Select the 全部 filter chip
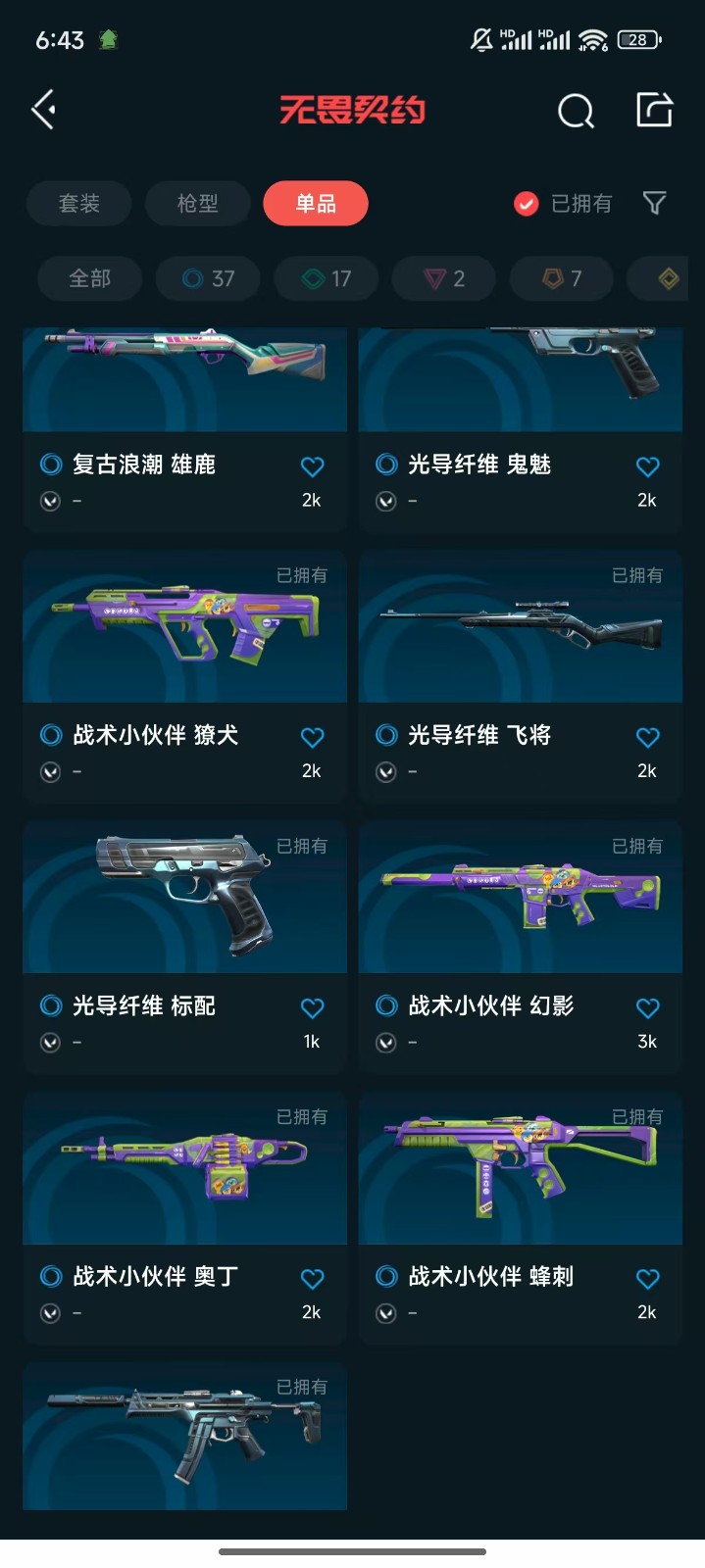Screen dimensions: 705x1568 (x=89, y=279)
